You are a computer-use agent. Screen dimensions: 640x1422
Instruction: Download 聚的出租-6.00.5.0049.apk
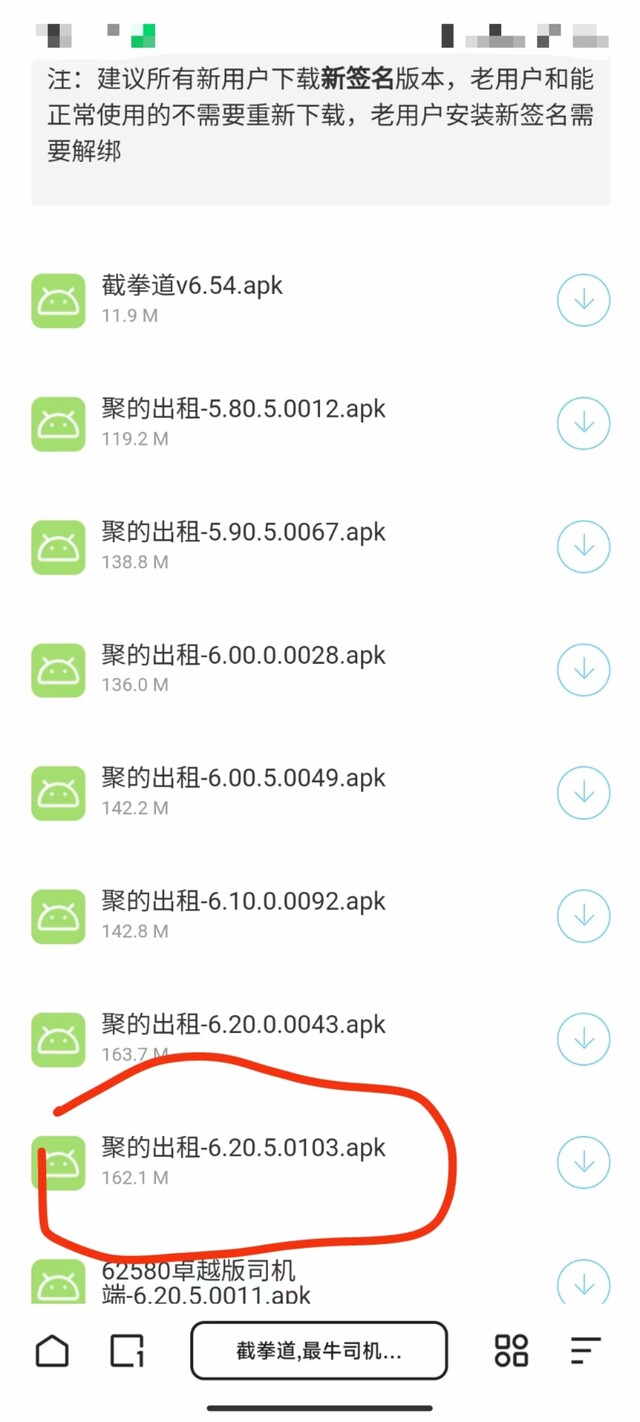click(583, 792)
